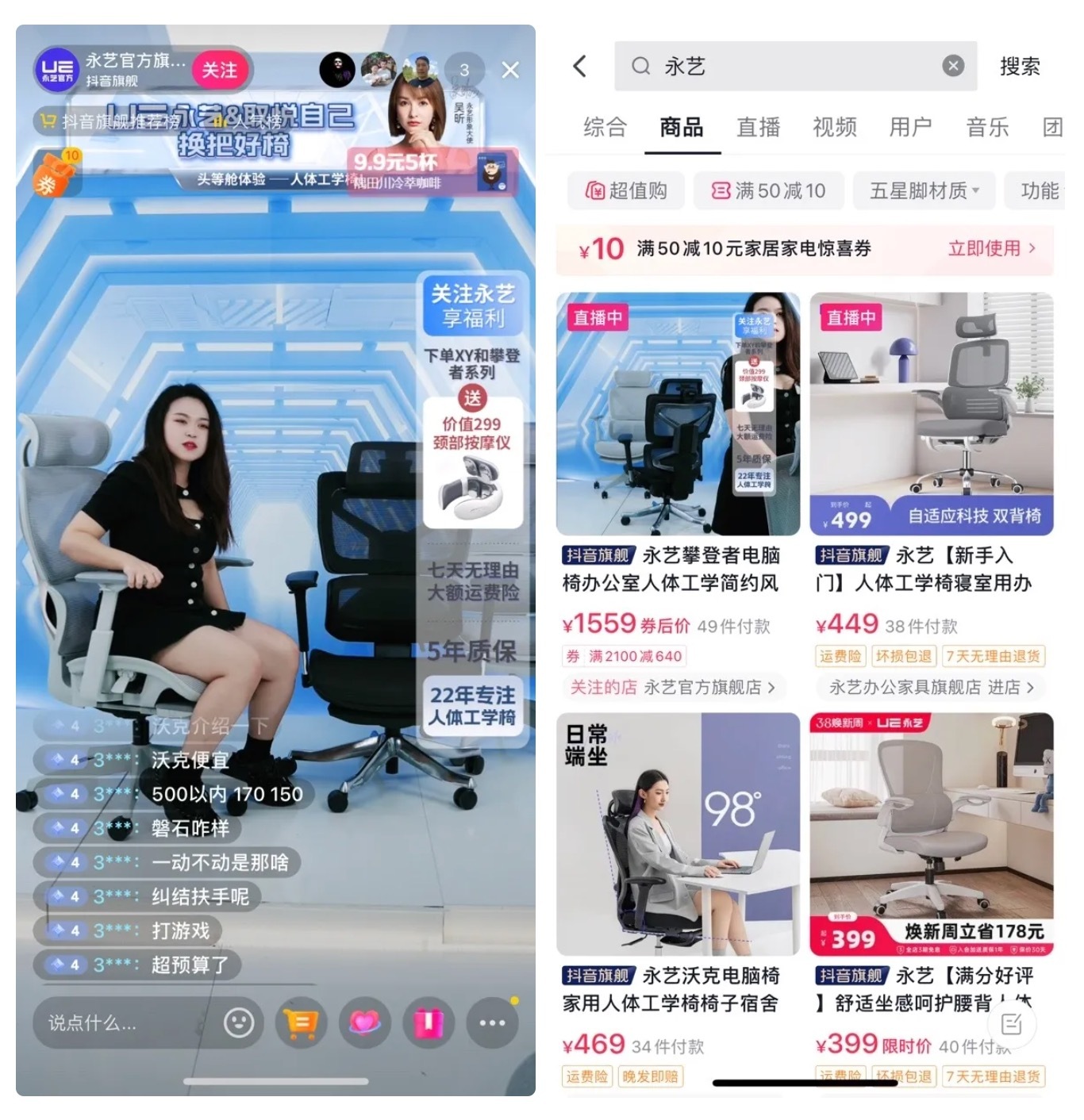Screen dimensions: 1084x1120
Task: Use the 满50减10 coupon via 立即使用
Action: point(991,248)
